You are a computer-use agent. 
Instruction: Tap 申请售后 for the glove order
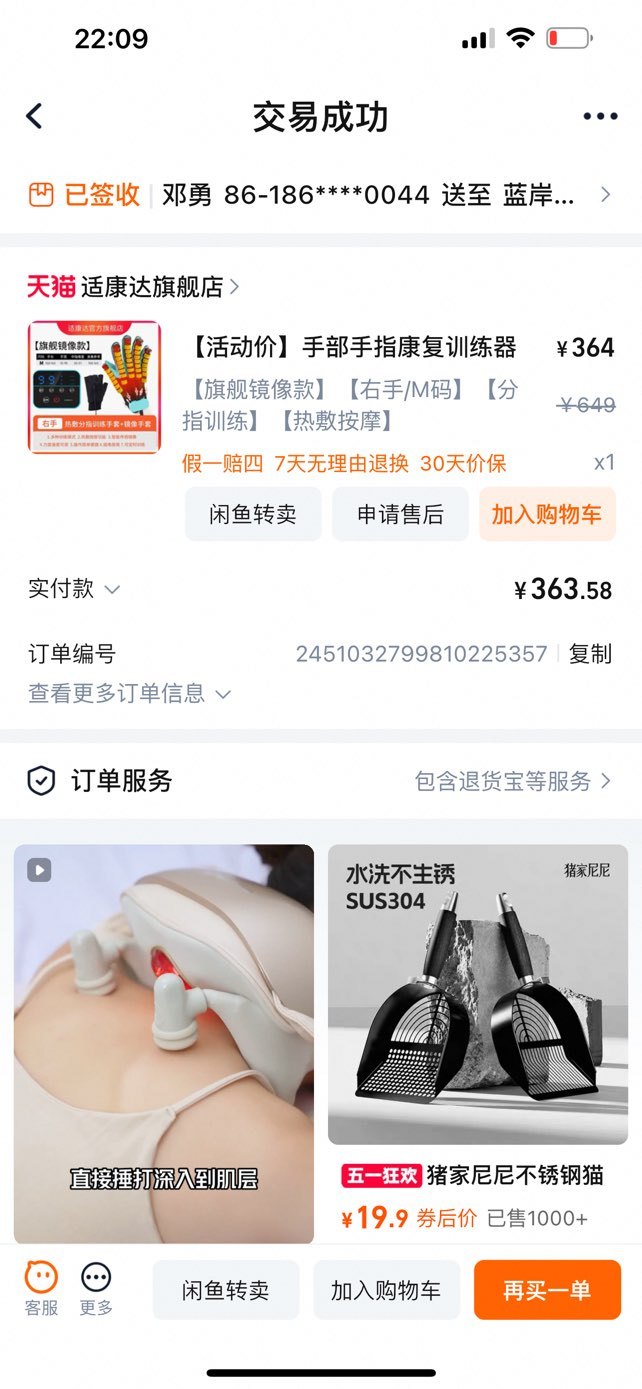point(400,515)
